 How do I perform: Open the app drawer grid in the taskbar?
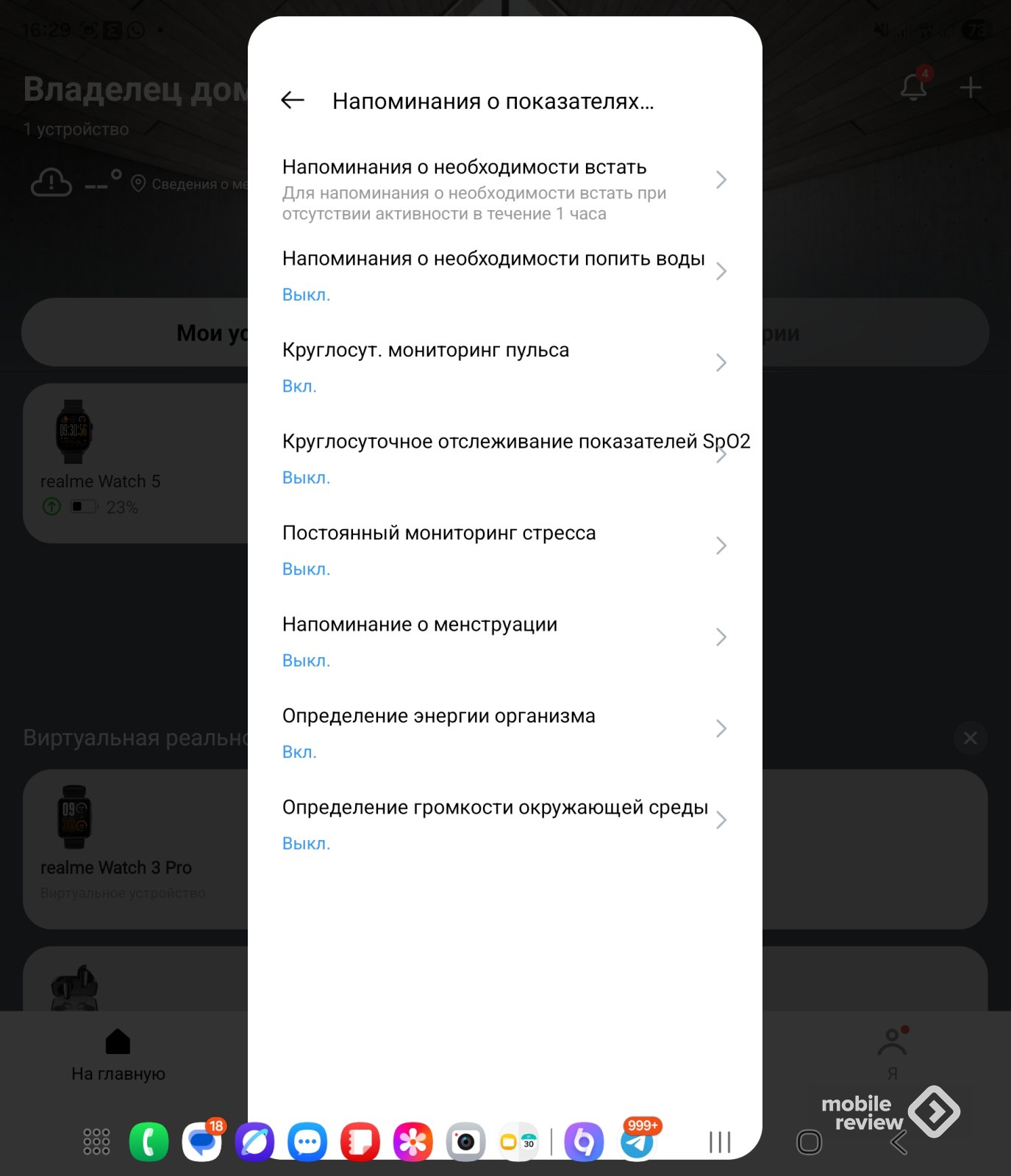click(96, 1142)
